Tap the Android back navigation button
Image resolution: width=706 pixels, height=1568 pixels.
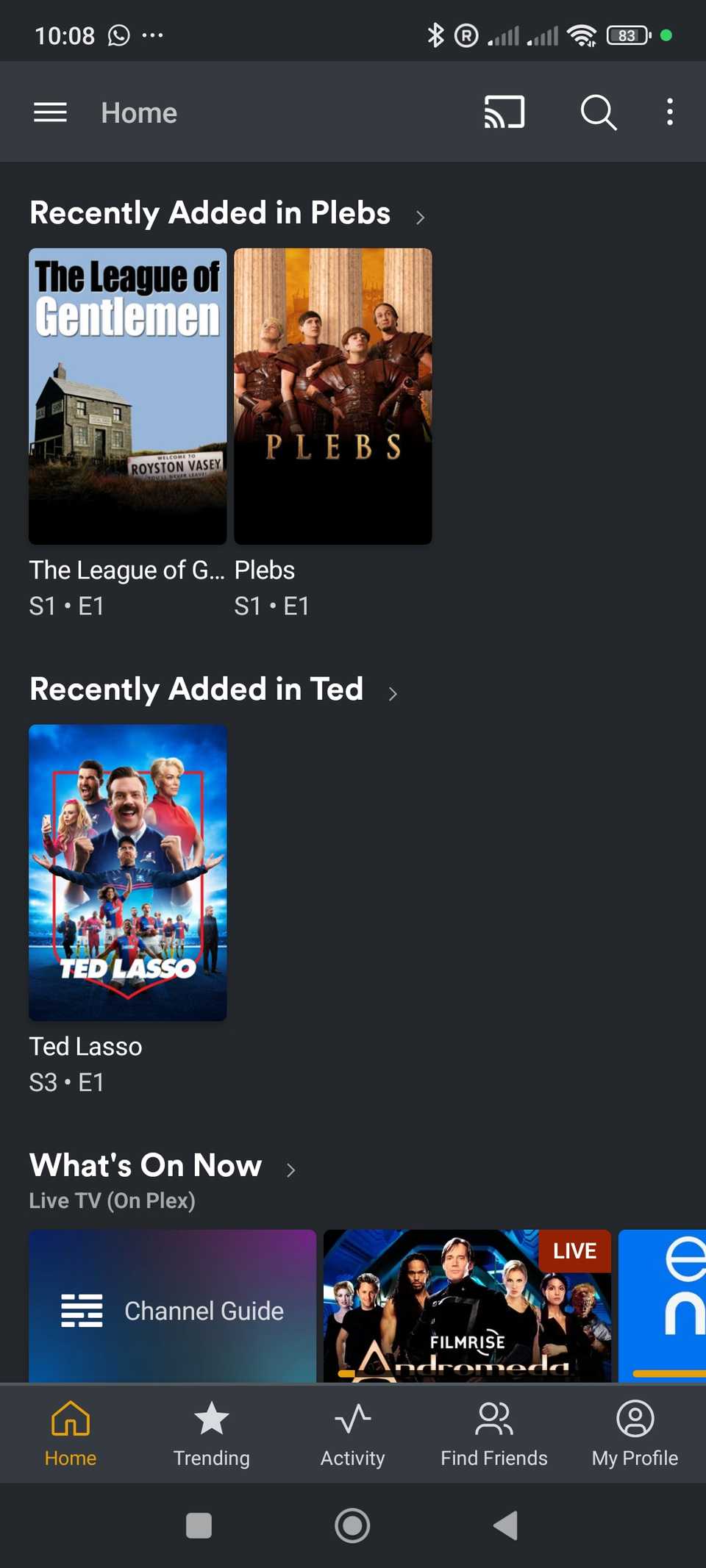[505, 1525]
